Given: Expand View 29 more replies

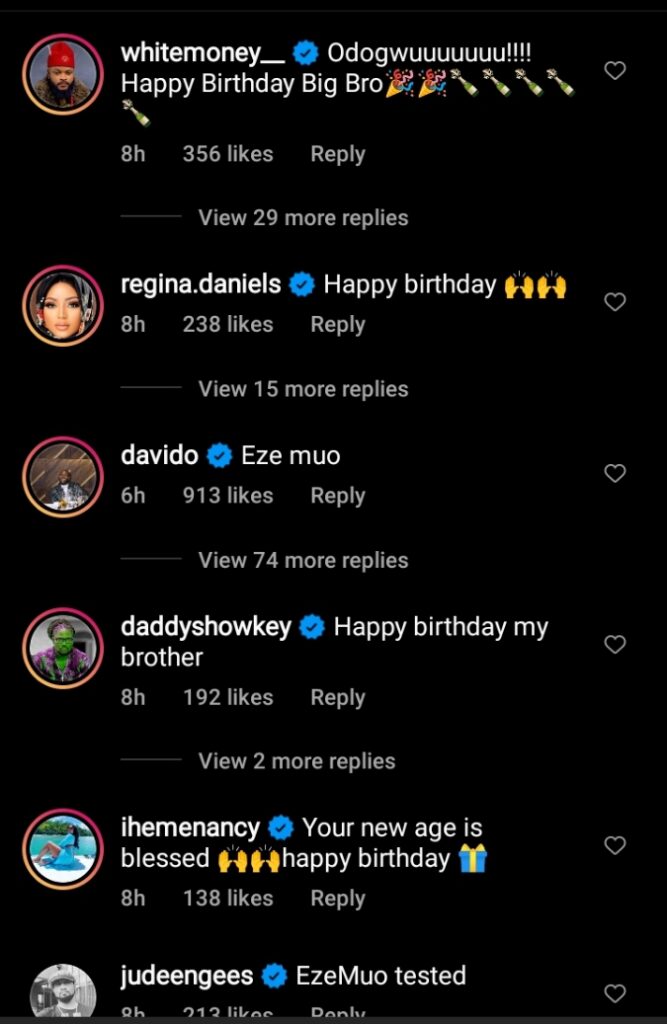Looking at the screenshot, I should tap(303, 217).
